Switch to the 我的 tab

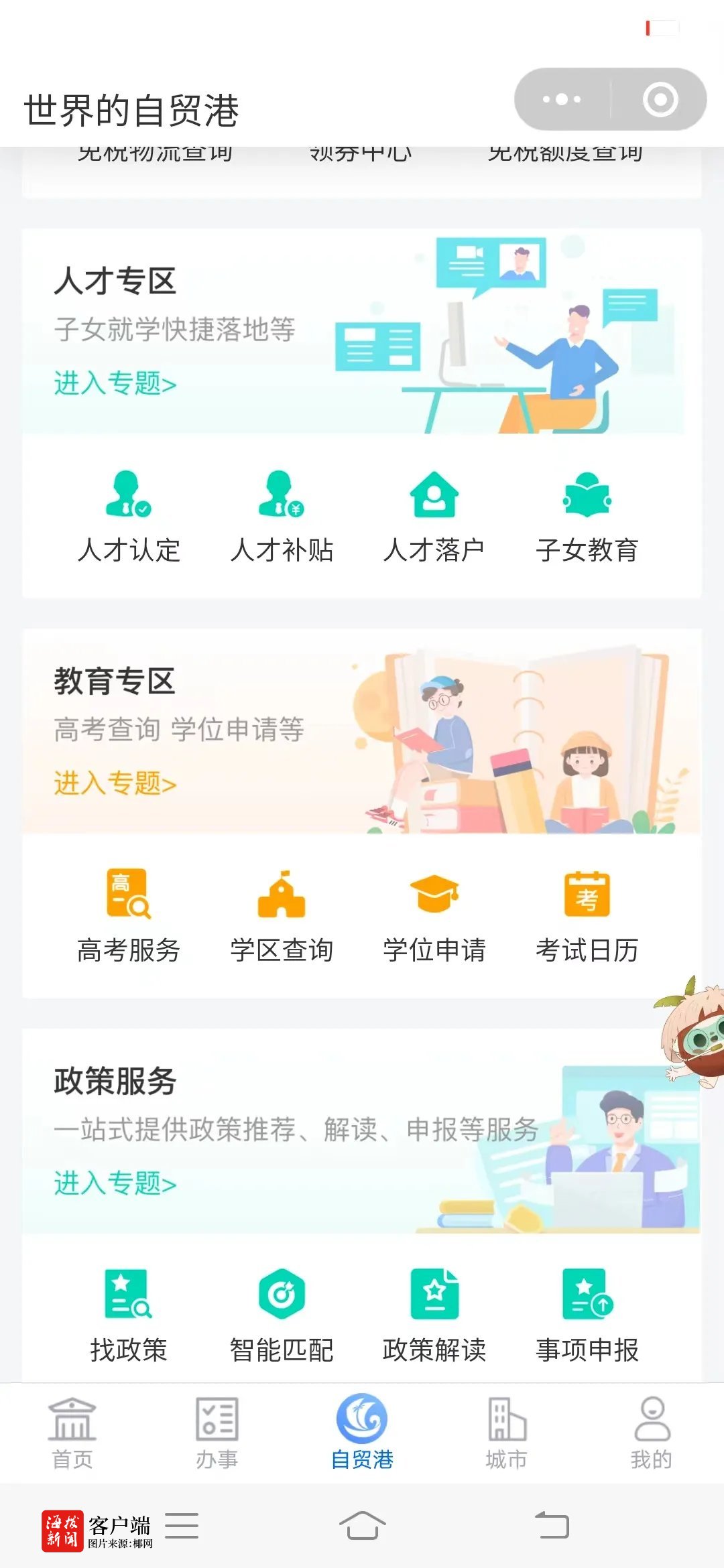point(651,1433)
